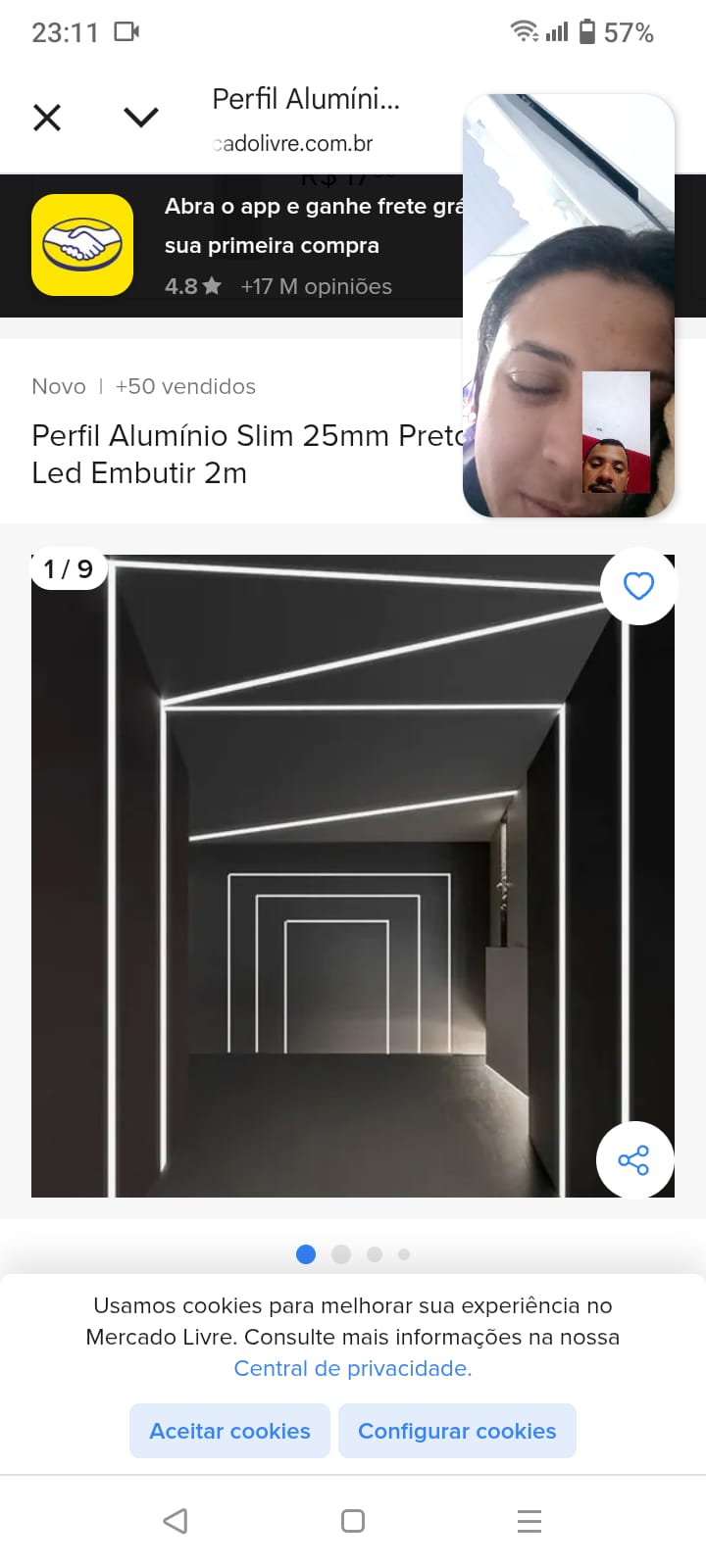
Task: Go to the home screen
Action: [353, 1521]
